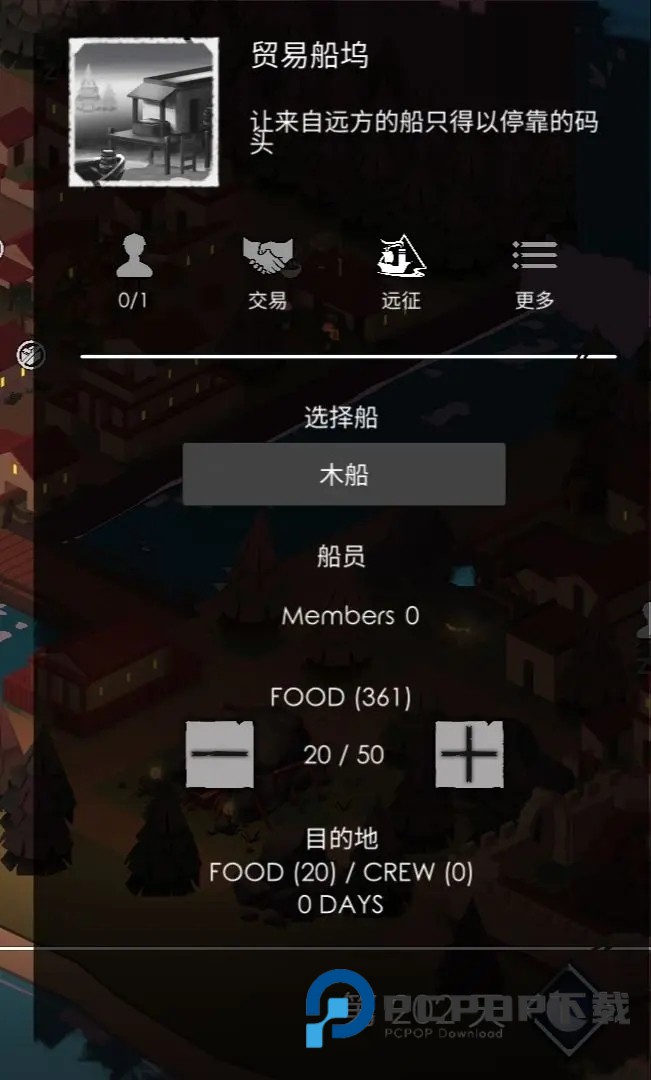Open the 更多 more menu
651x1080 pixels.
(534, 272)
